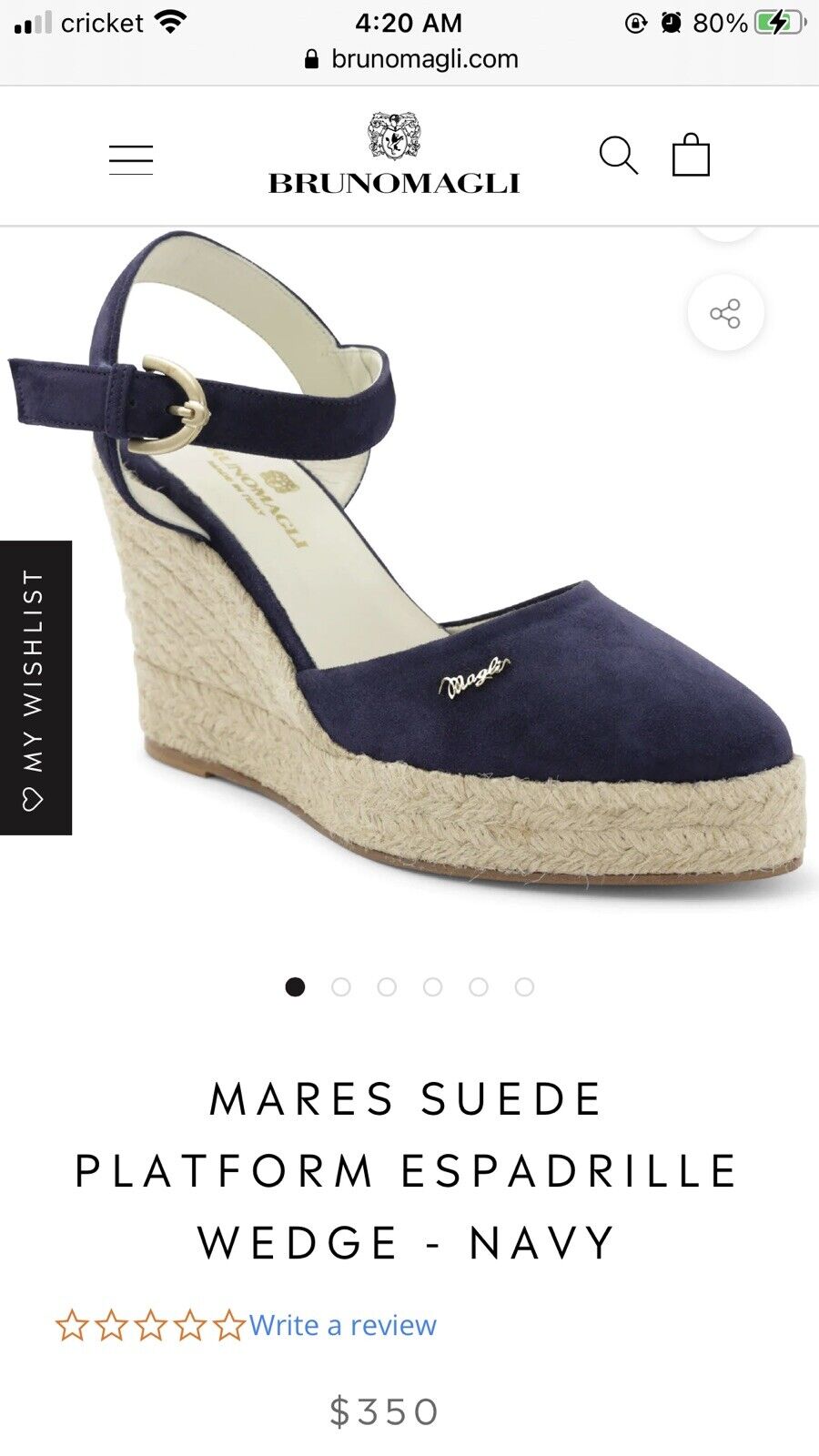Open the search icon

(618, 156)
